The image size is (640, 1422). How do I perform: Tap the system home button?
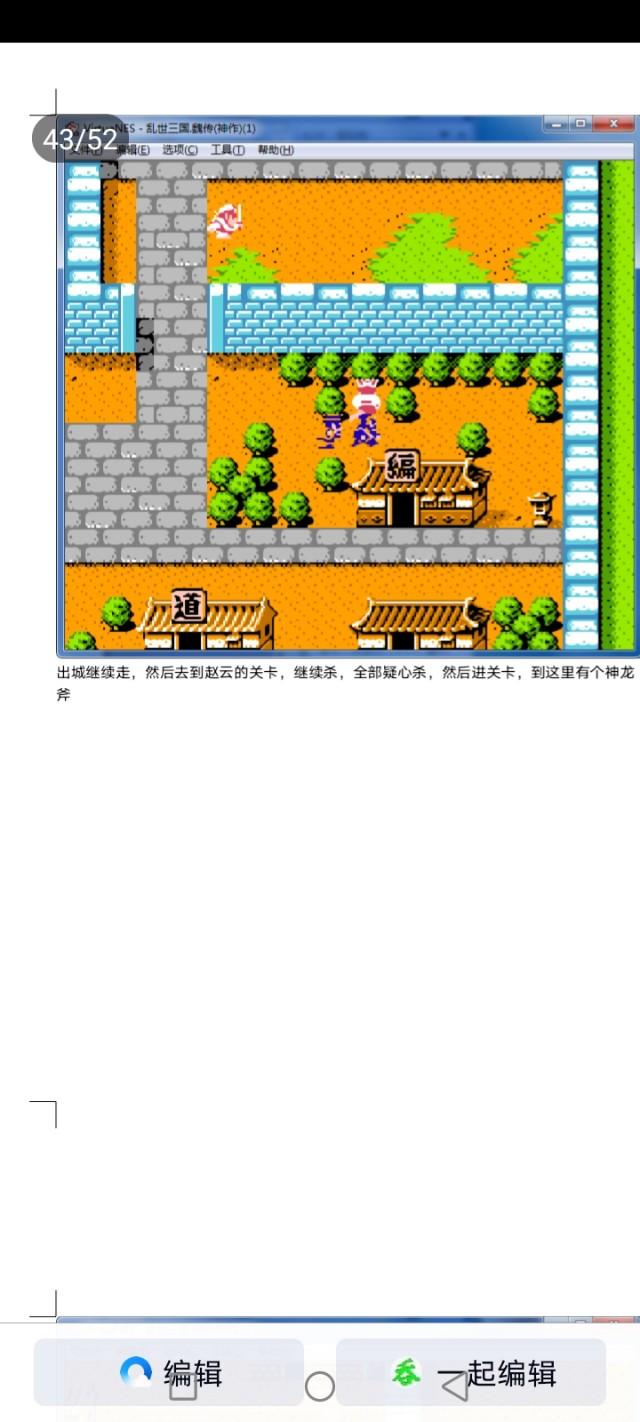point(319,1386)
